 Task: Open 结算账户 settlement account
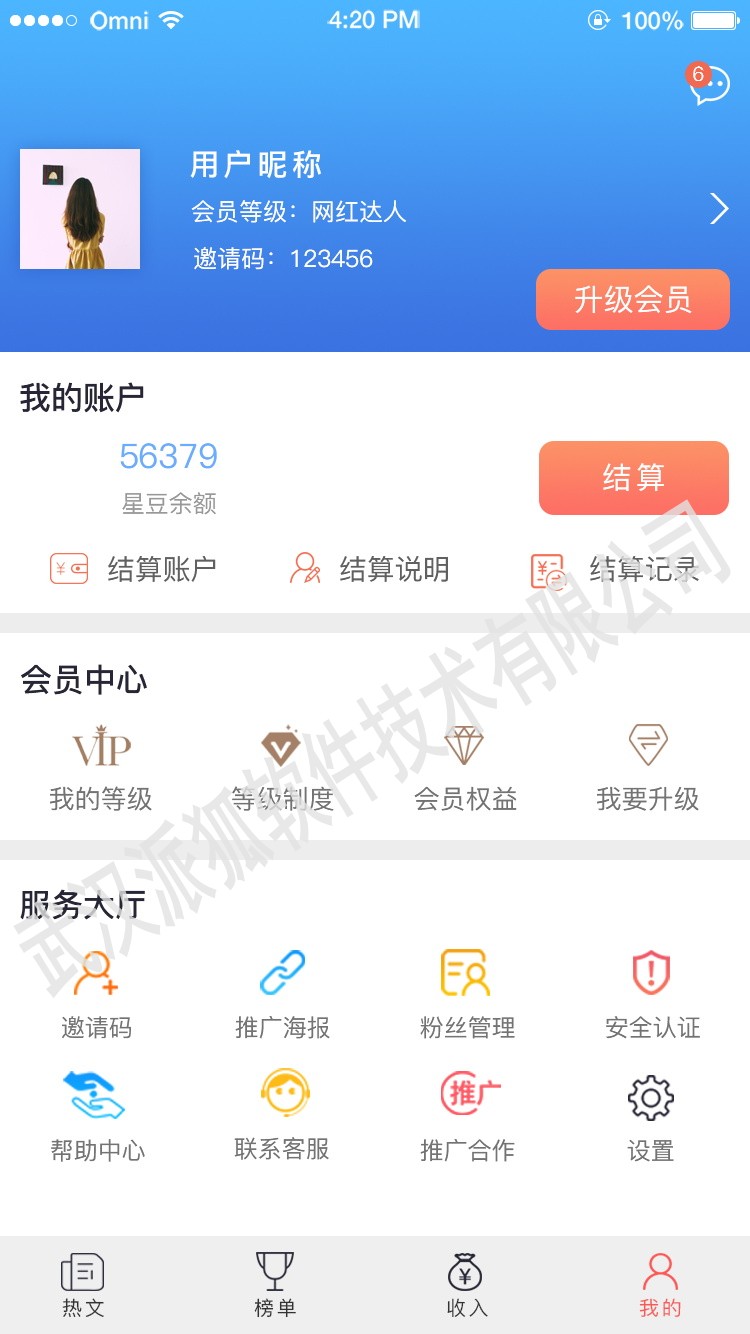[133, 569]
